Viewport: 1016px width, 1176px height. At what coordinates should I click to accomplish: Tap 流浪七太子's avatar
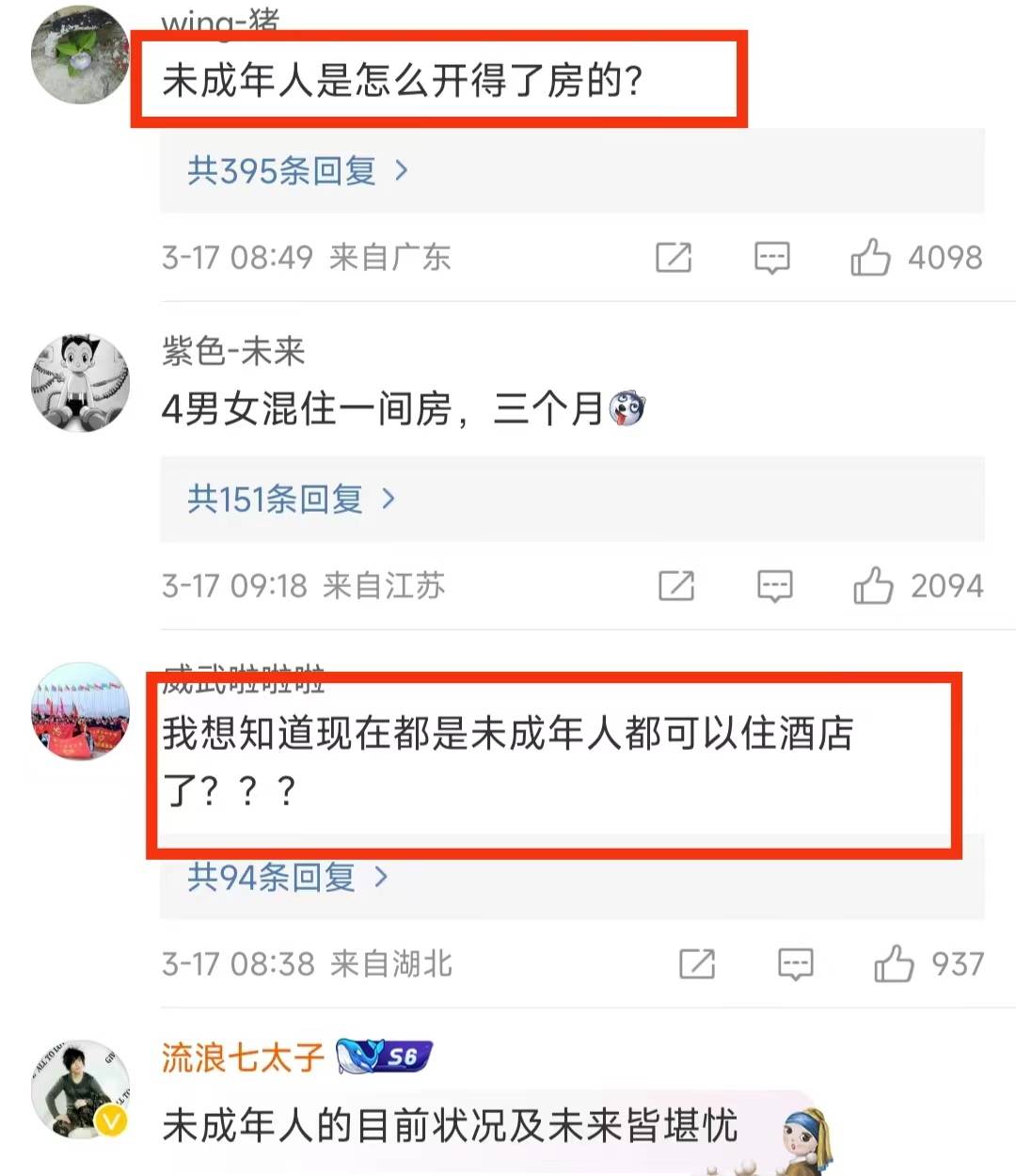81,1089
